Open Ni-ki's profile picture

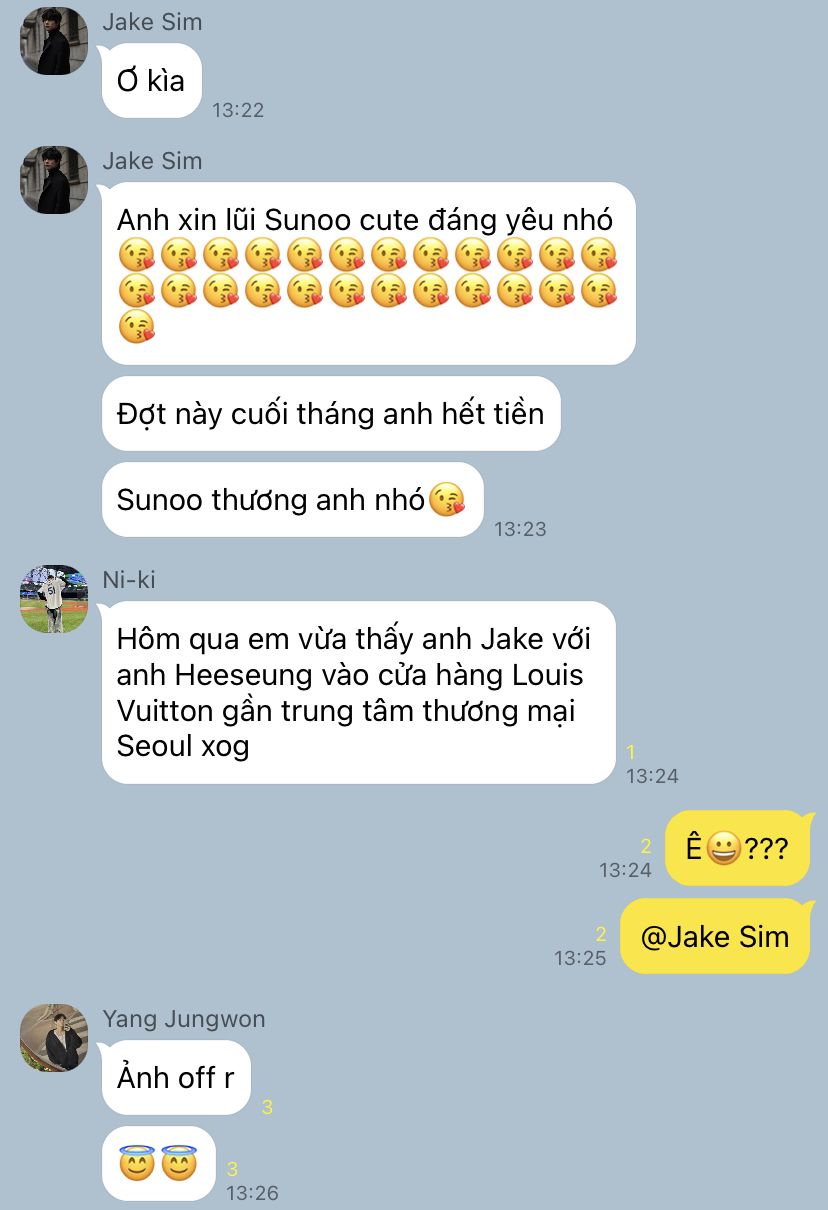(x=54, y=598)
